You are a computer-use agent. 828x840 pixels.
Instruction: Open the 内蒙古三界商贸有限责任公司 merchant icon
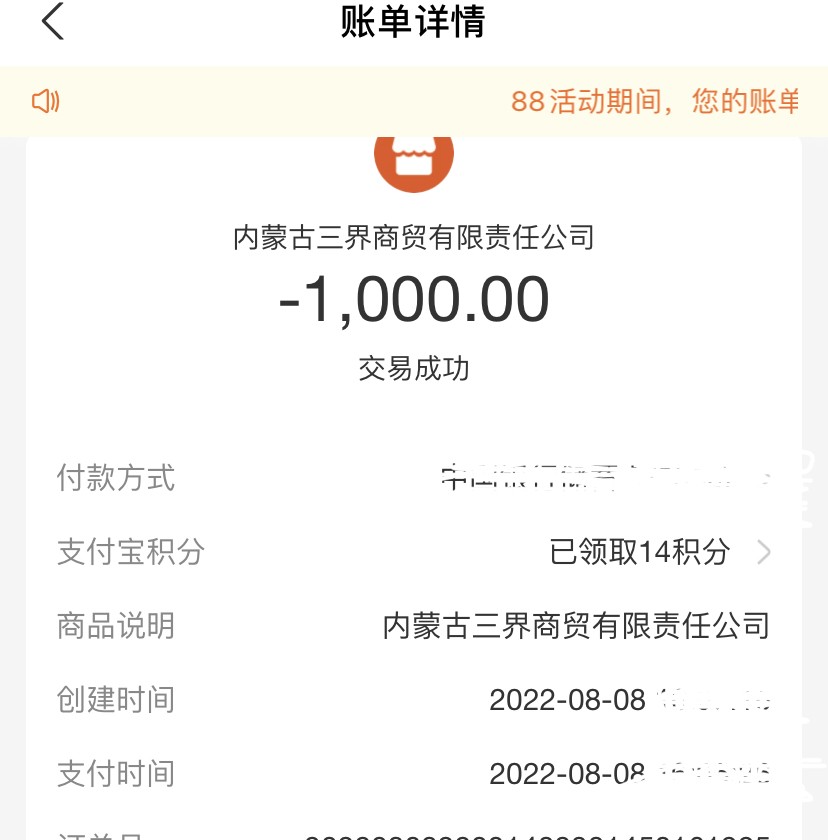click(x=414, y=160)
